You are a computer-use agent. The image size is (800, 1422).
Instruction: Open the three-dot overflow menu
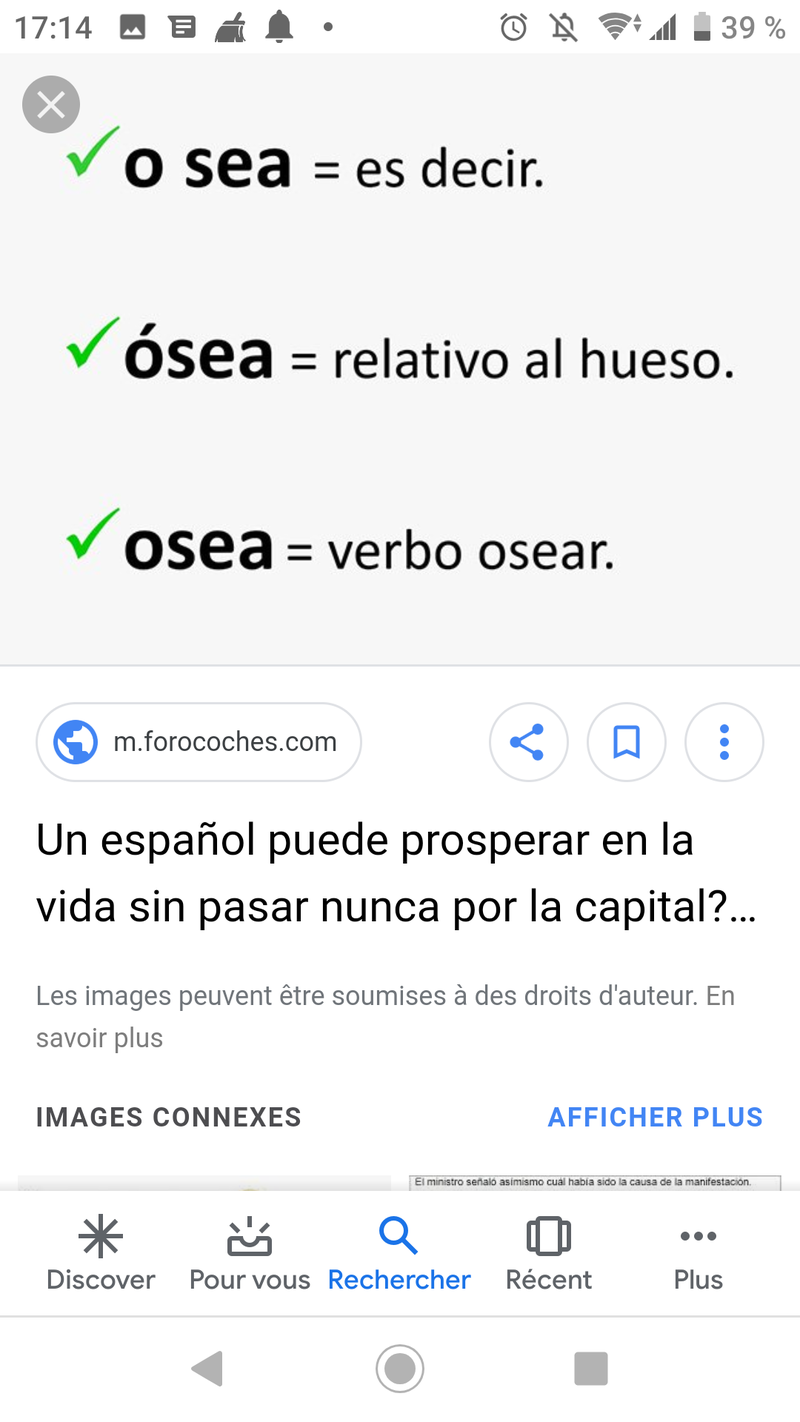[x=724, y=742]
